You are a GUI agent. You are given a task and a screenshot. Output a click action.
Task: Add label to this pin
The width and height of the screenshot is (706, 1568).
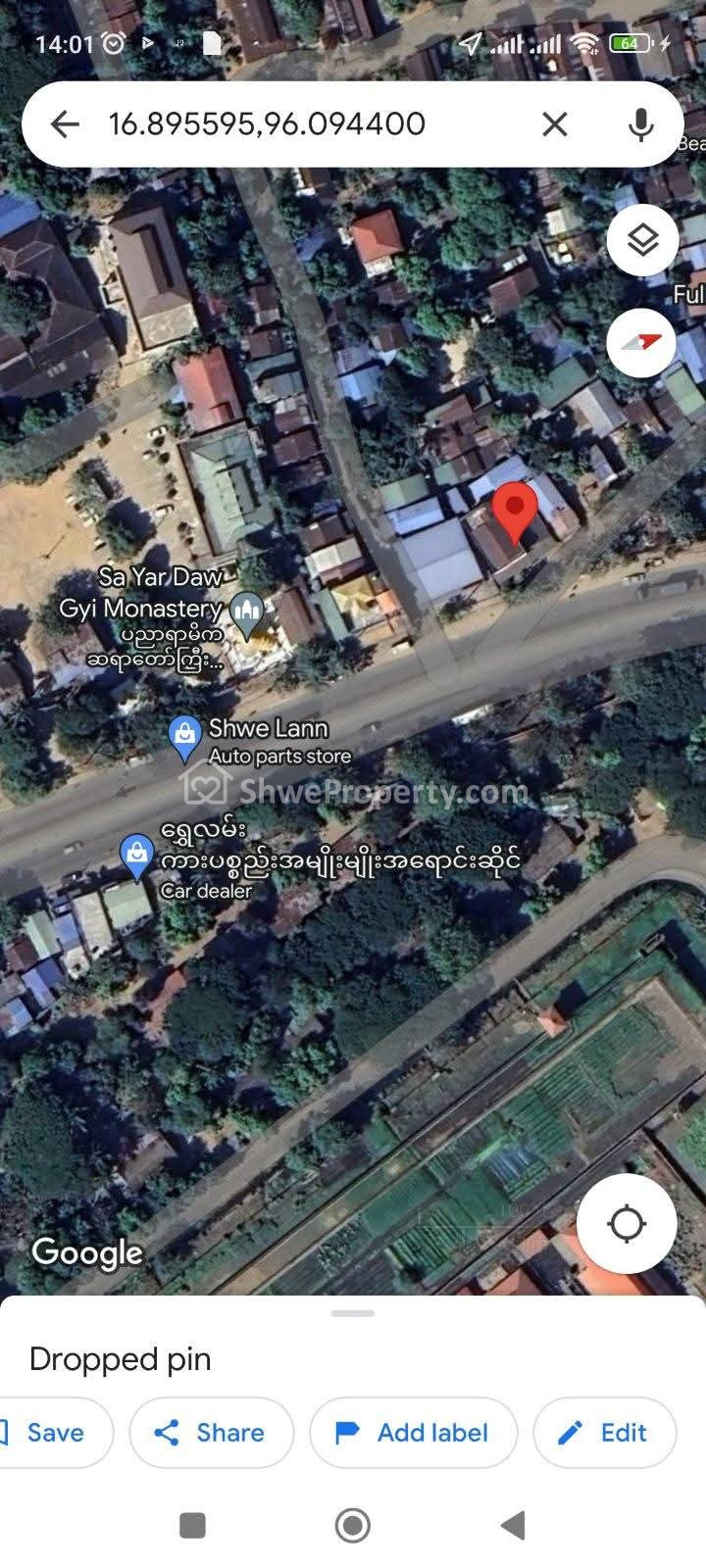(413, 1433)
